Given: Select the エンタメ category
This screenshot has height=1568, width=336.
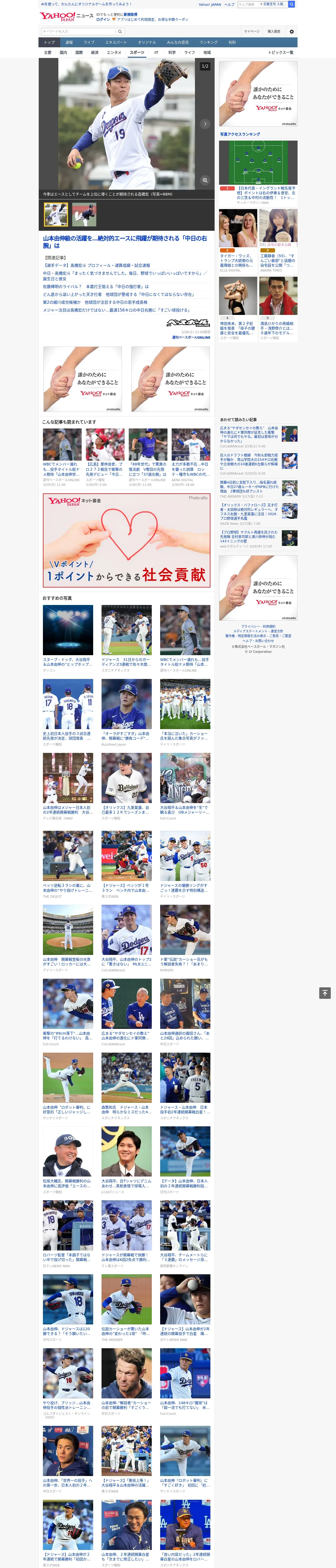Looking at the screenshot, I should point(114,52).
